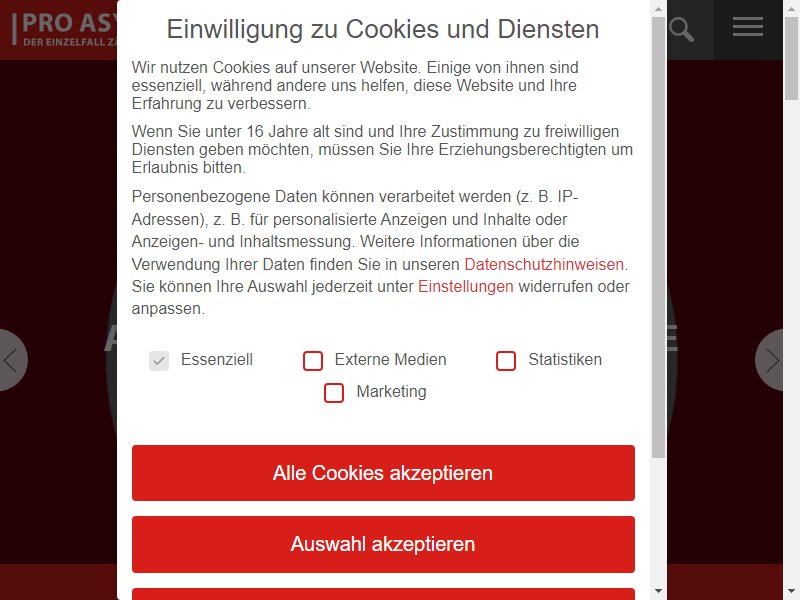Accept all cookies

point(383,473)
